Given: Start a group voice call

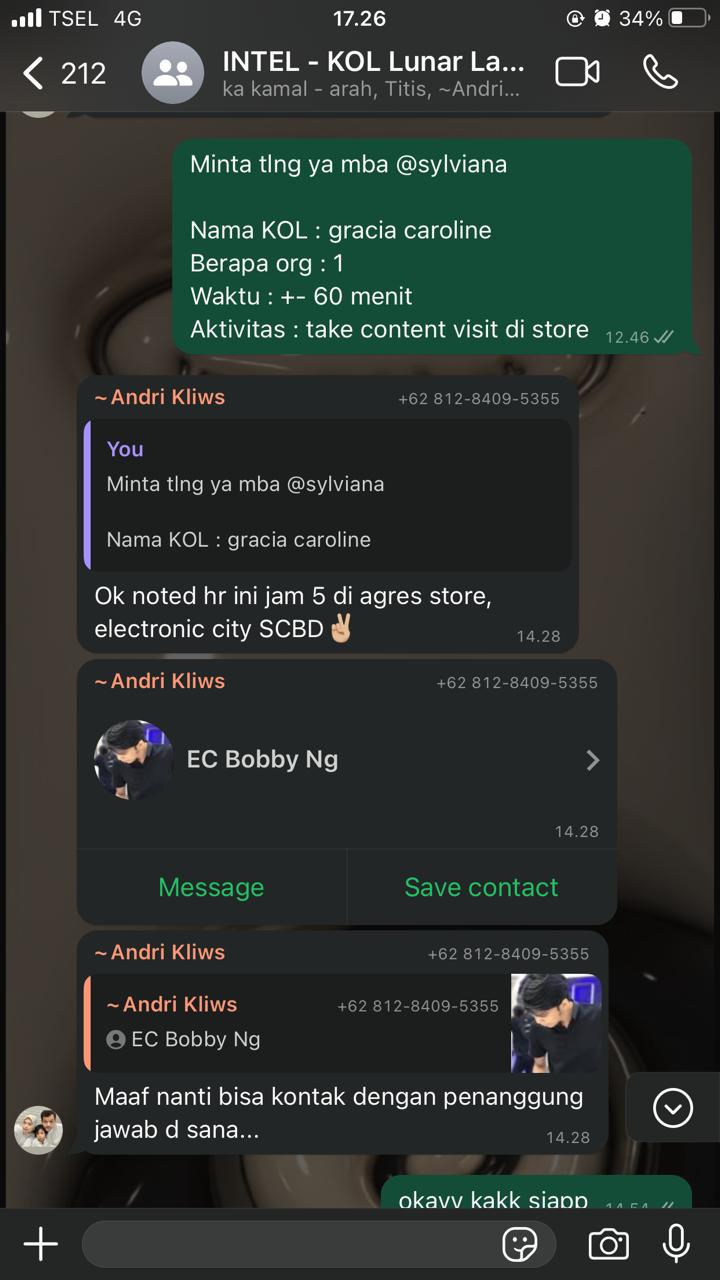Looking at the screenshot, I should (x=660, y=72).
